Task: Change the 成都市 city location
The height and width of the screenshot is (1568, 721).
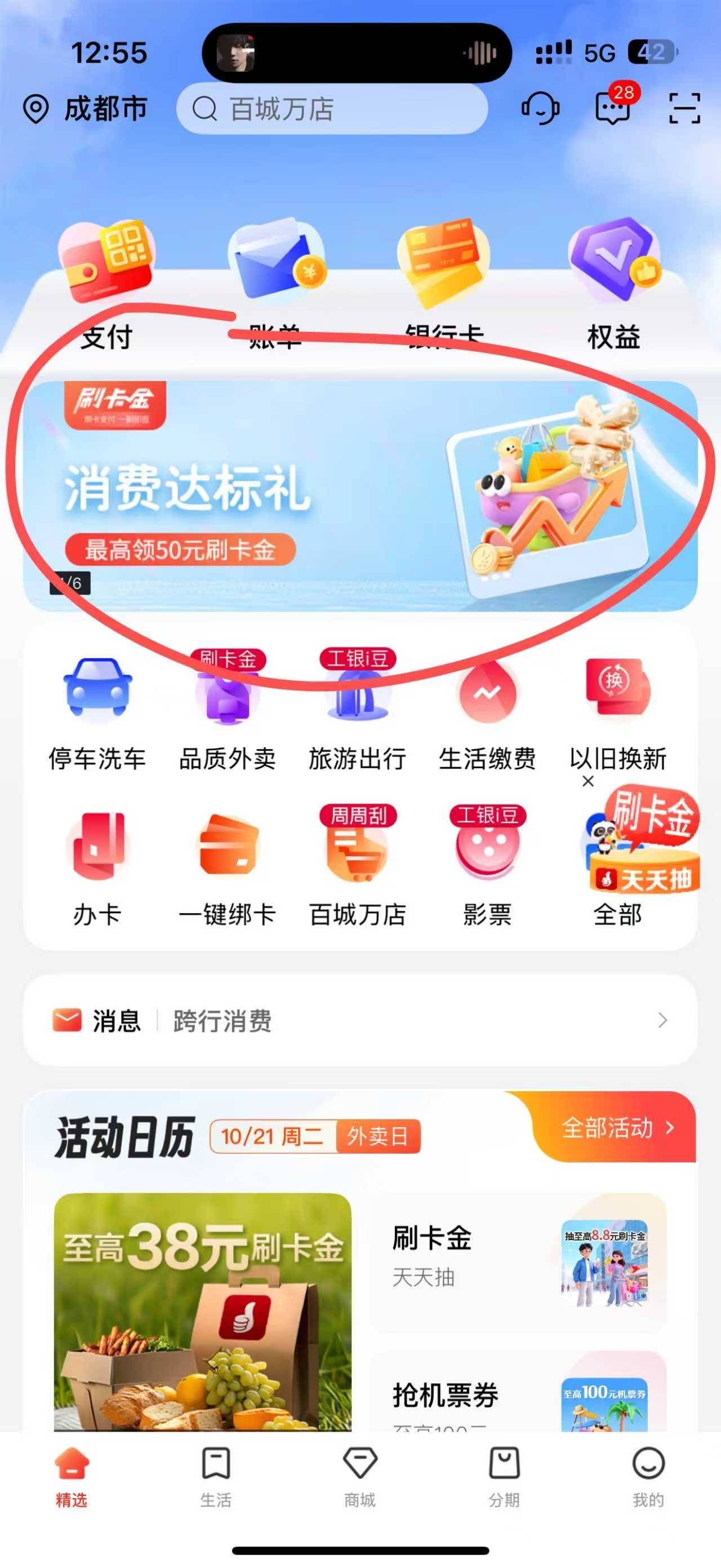Action: point(85,109)
